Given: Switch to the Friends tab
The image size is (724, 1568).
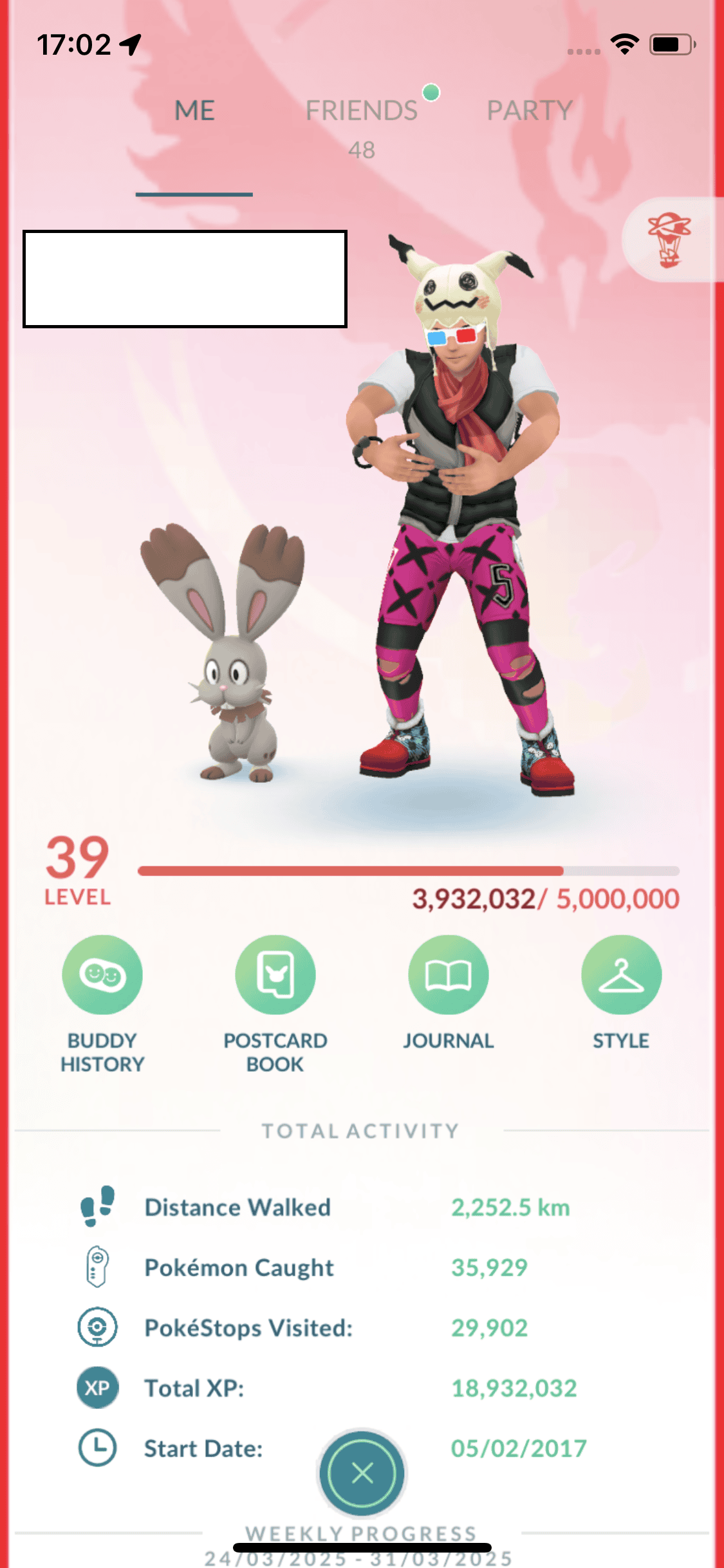Looking at the screenshot, I should point(362,112).
